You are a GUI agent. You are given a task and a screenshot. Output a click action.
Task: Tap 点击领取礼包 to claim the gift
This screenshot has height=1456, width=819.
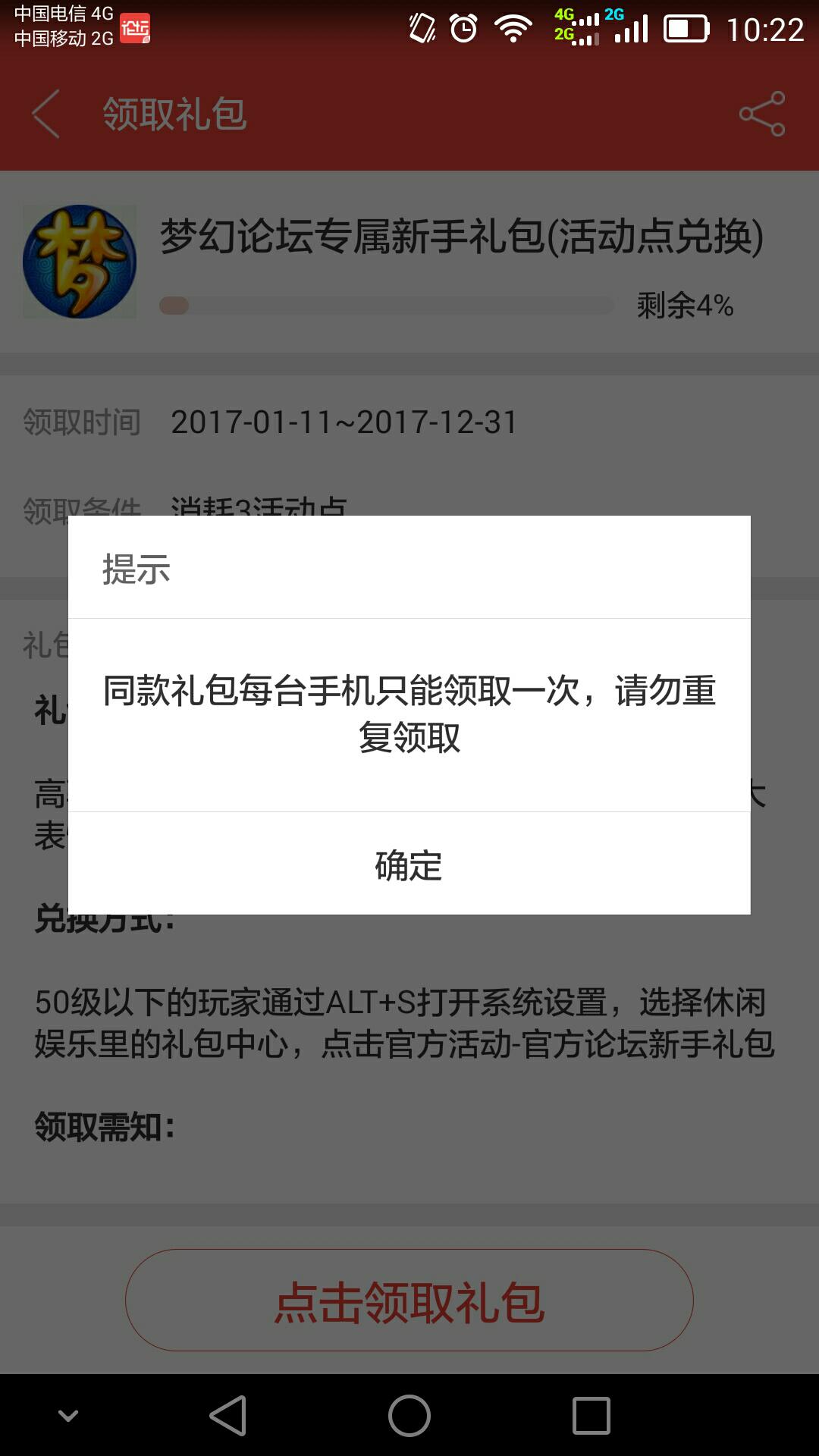(x=409, y=1301)
